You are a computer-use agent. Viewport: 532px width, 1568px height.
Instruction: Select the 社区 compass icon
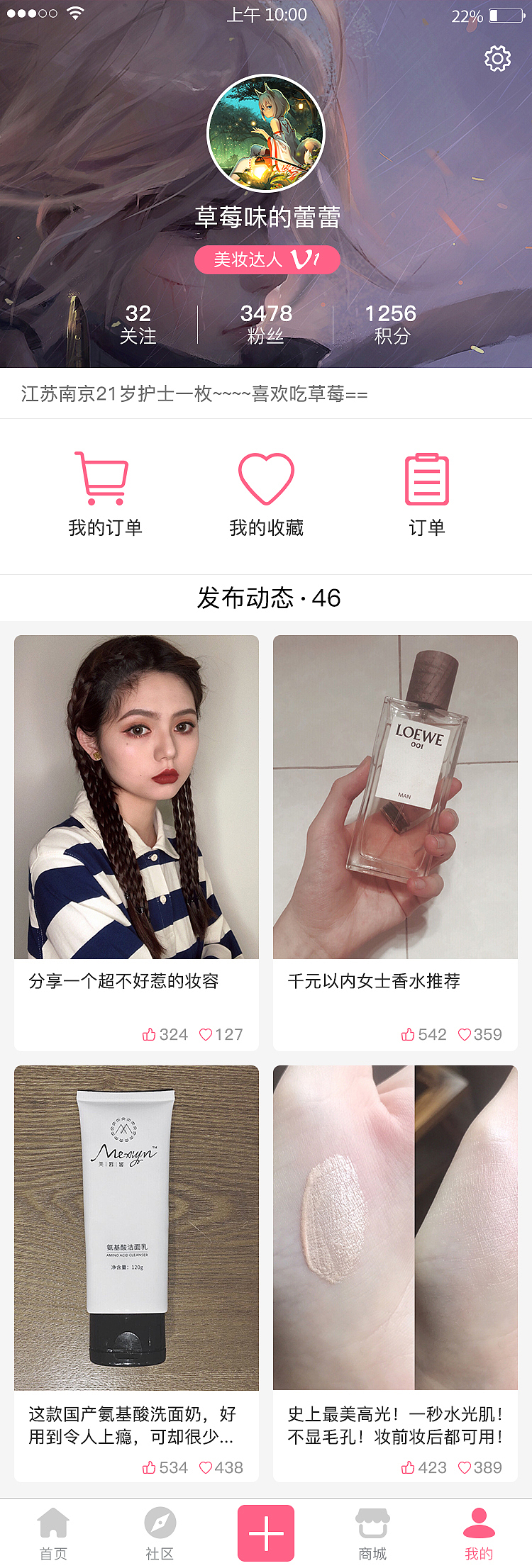[160, 1521]
